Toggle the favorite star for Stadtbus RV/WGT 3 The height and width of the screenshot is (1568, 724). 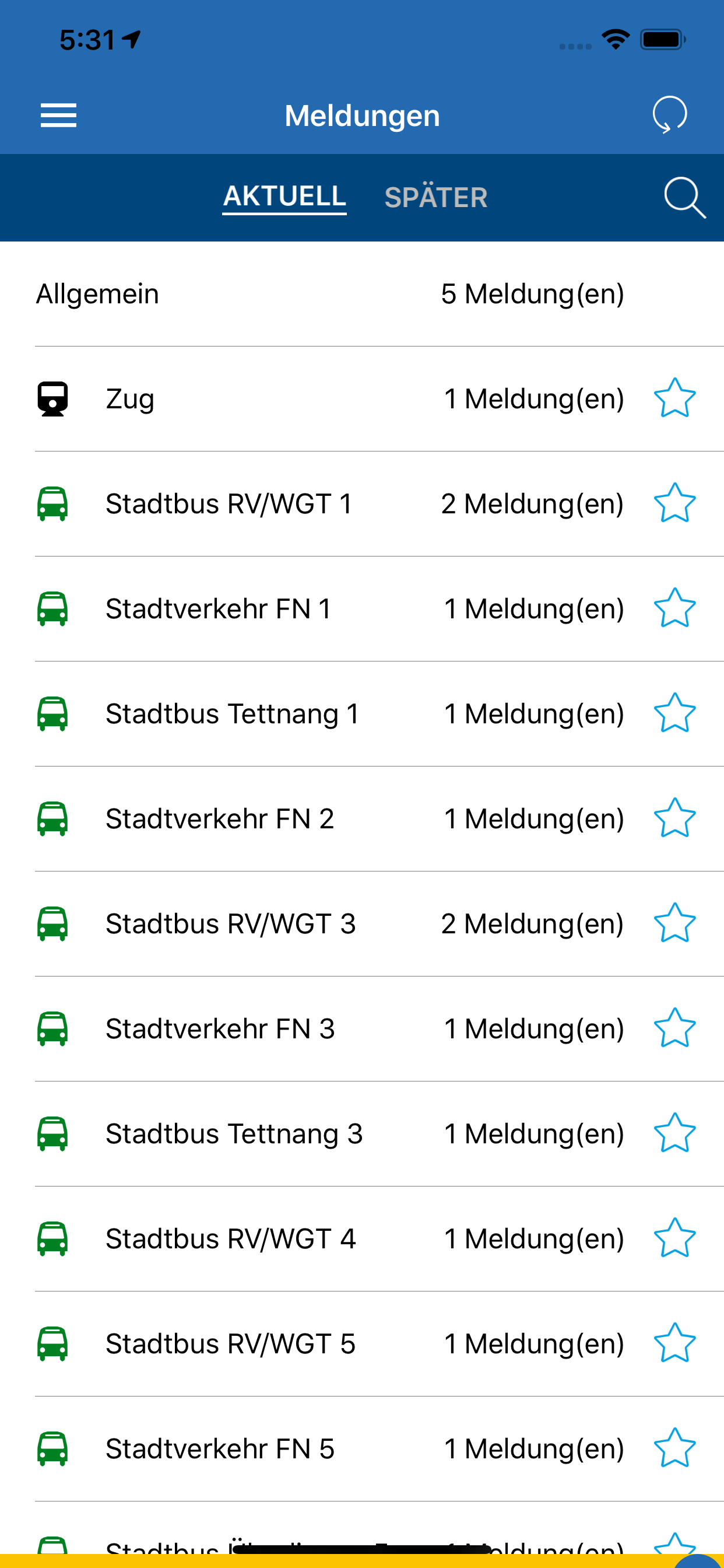coord(674,923)
